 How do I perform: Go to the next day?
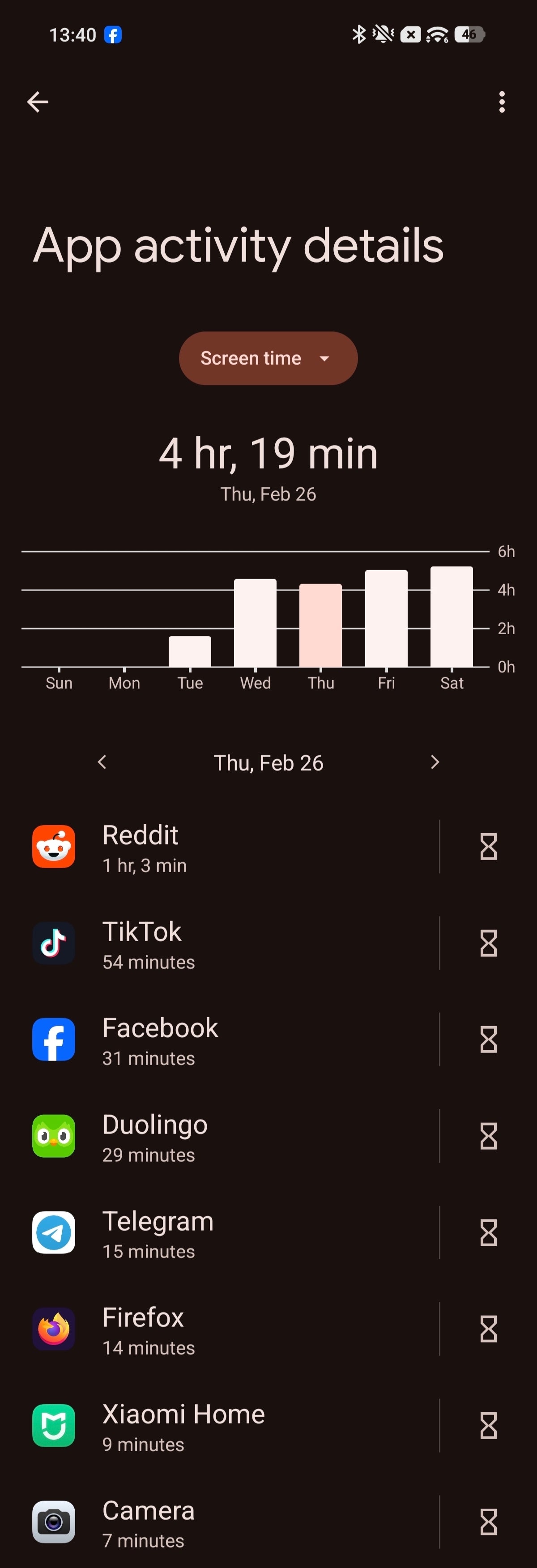[x=434, y=762]
